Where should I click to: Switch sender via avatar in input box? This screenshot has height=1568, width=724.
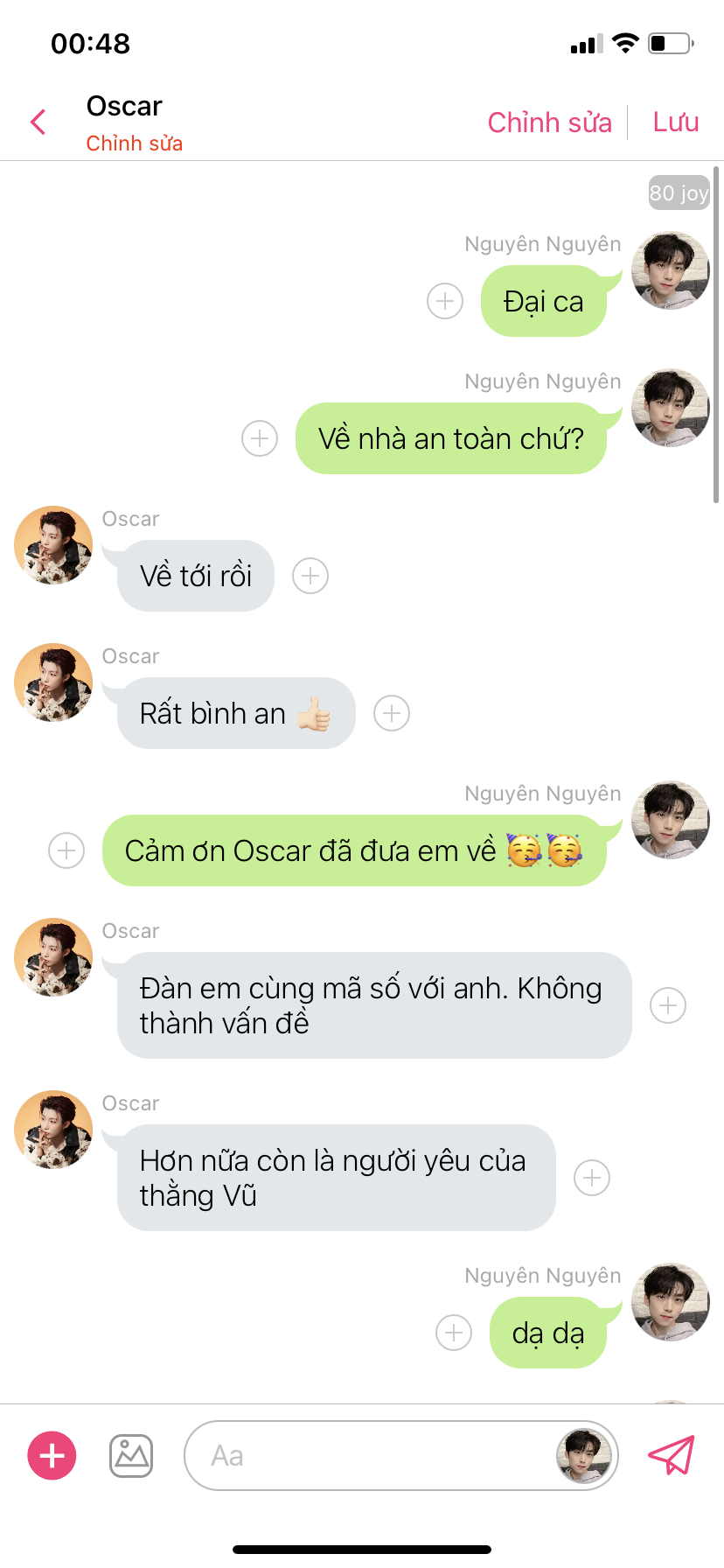click(583, 1456)
